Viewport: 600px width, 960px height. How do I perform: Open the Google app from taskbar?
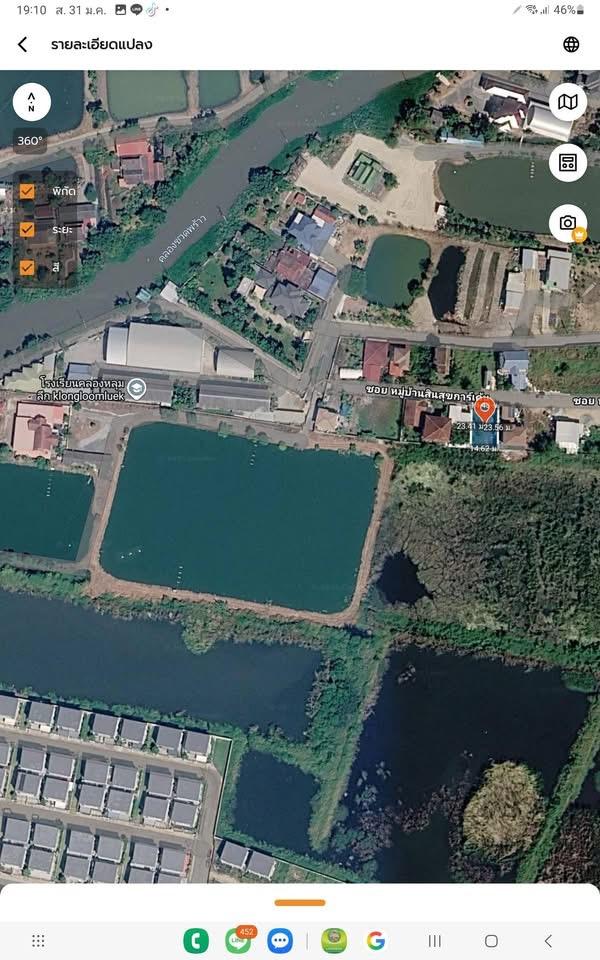[376, 941]
